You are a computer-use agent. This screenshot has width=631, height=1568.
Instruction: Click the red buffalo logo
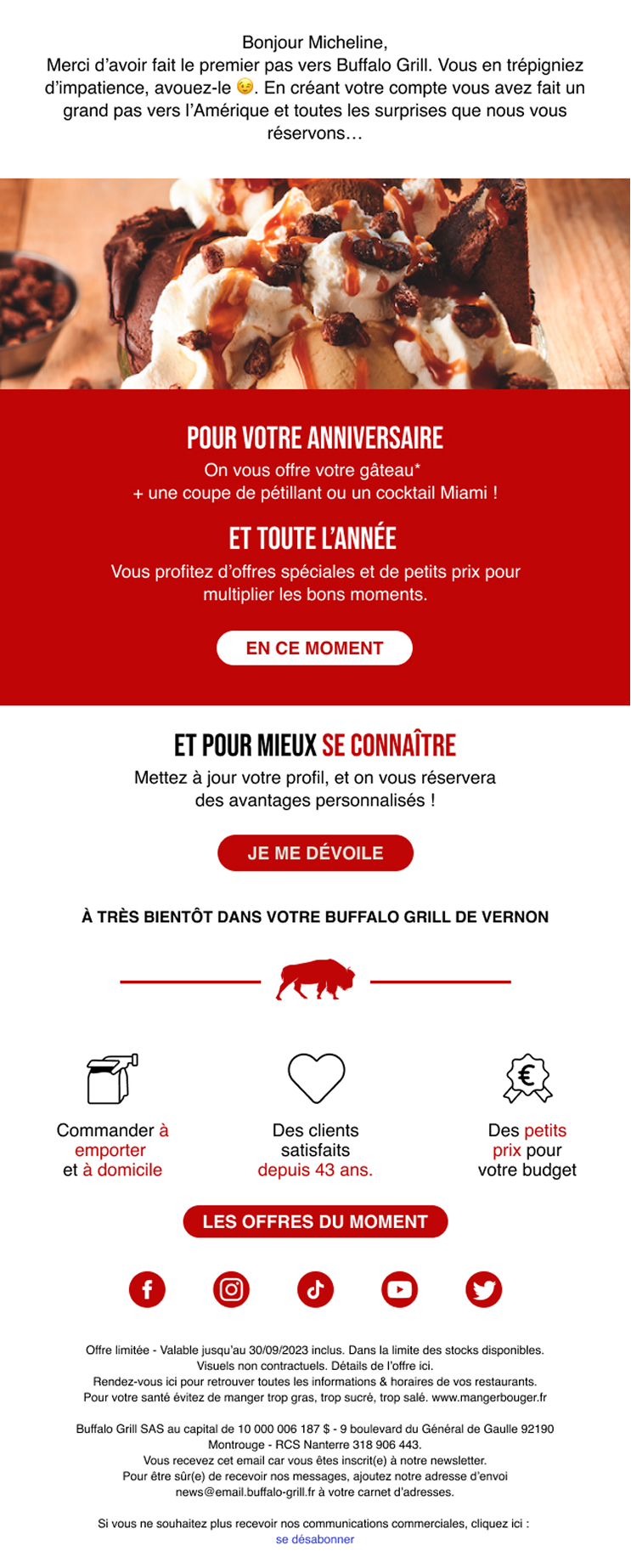point(315,979)
